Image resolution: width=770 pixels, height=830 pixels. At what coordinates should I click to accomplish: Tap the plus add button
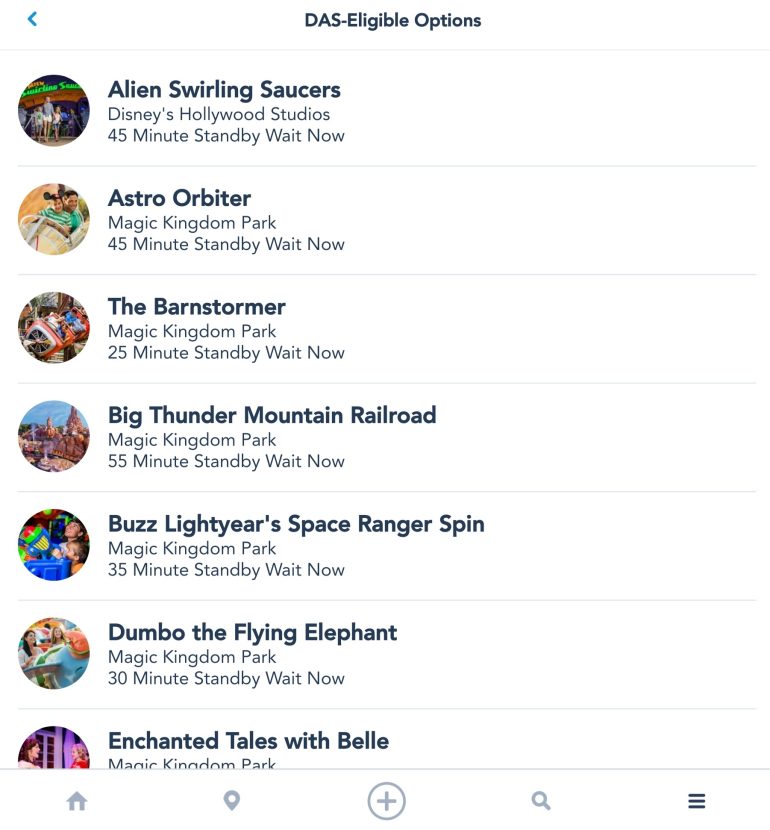tap(386, 801)
